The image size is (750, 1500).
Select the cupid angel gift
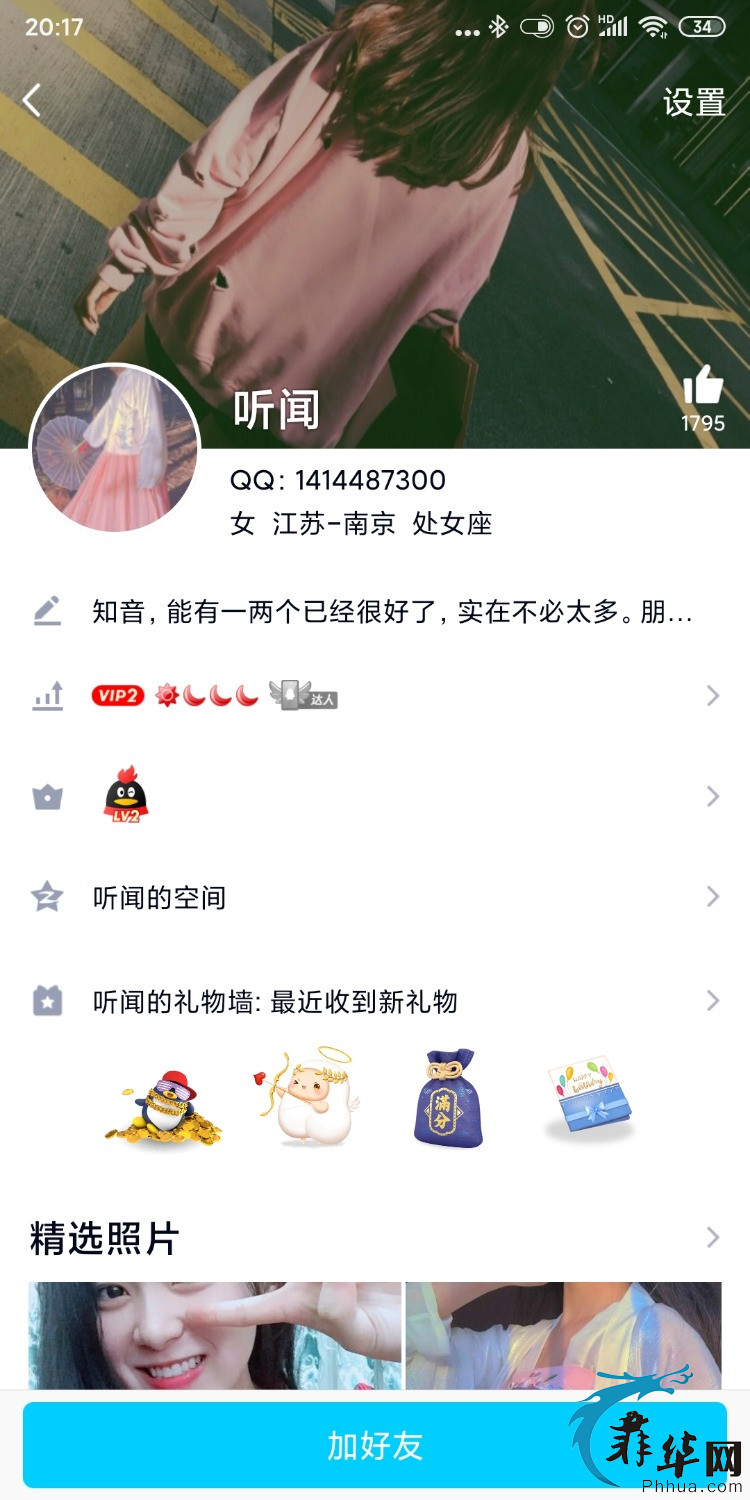307,1097
